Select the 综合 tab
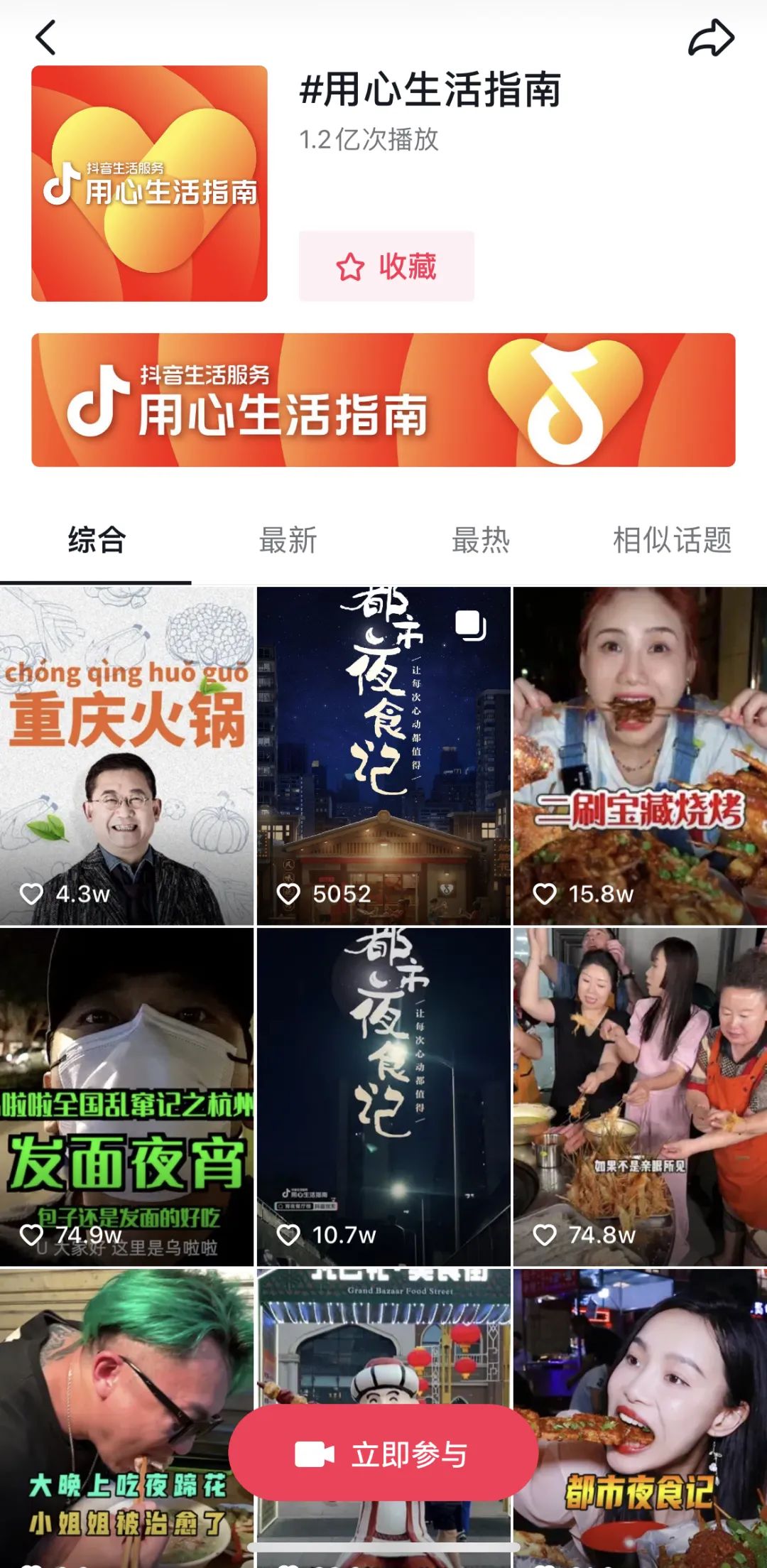The height and width of the screenshot is (1568, 767). pyautogui.click(x=97, y=540)
